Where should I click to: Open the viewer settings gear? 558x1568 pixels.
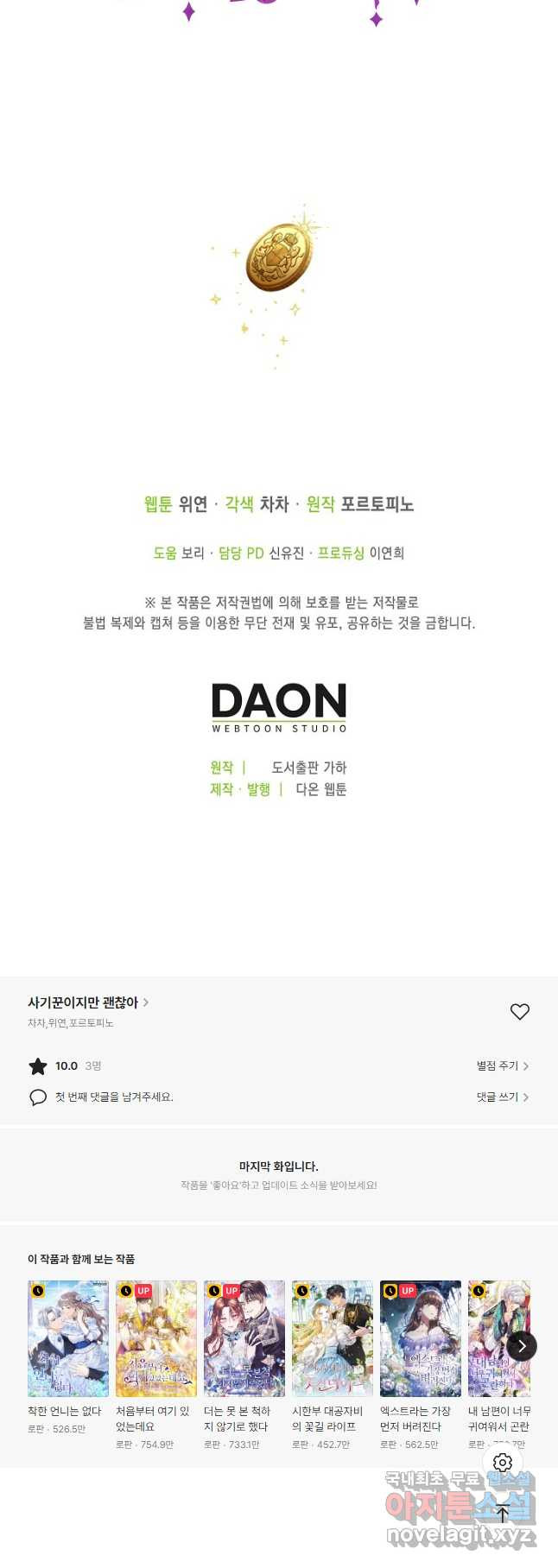point(503,1462)
